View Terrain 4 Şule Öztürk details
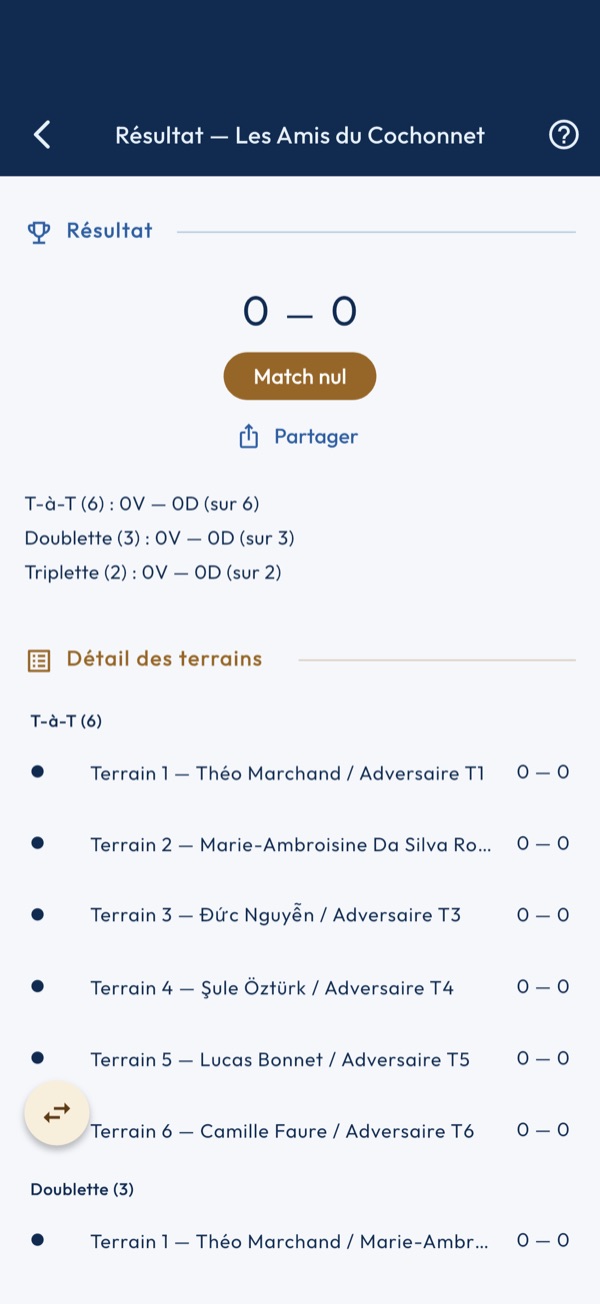Image resolution: width=600 pixels, height=1304 pixels. tap(300, 987)
